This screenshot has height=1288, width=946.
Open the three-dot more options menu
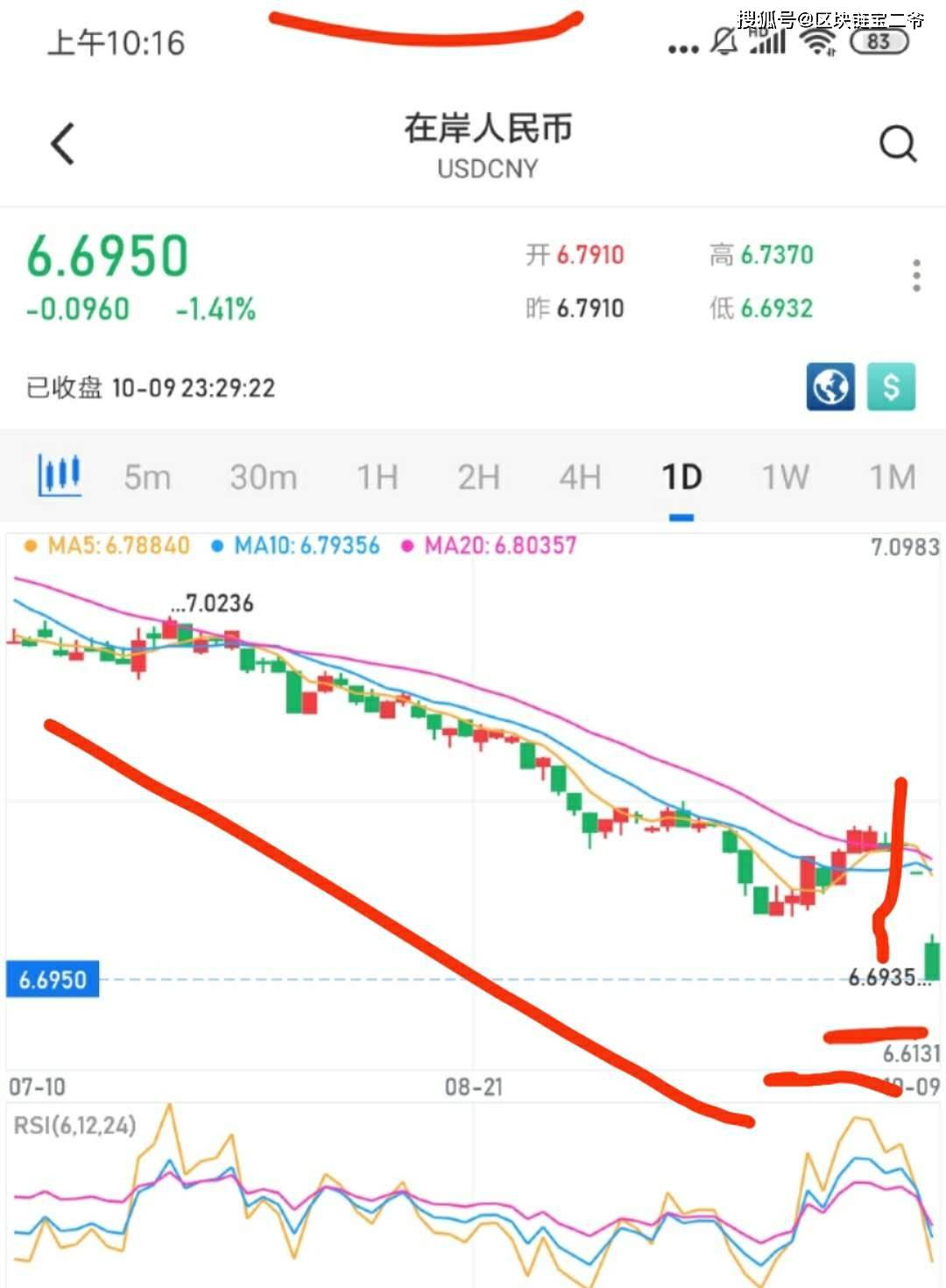coord(916,275)
